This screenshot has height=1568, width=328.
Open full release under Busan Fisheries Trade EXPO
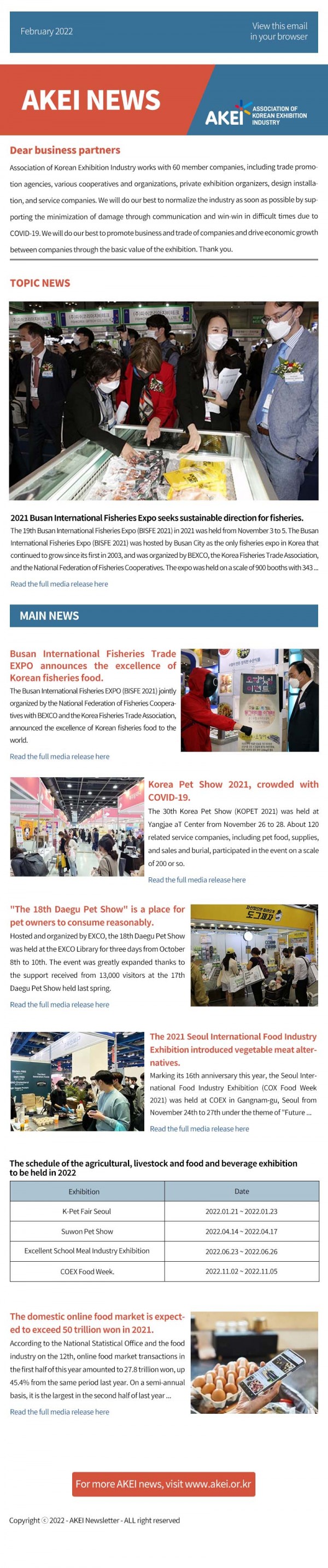point(60,756)
